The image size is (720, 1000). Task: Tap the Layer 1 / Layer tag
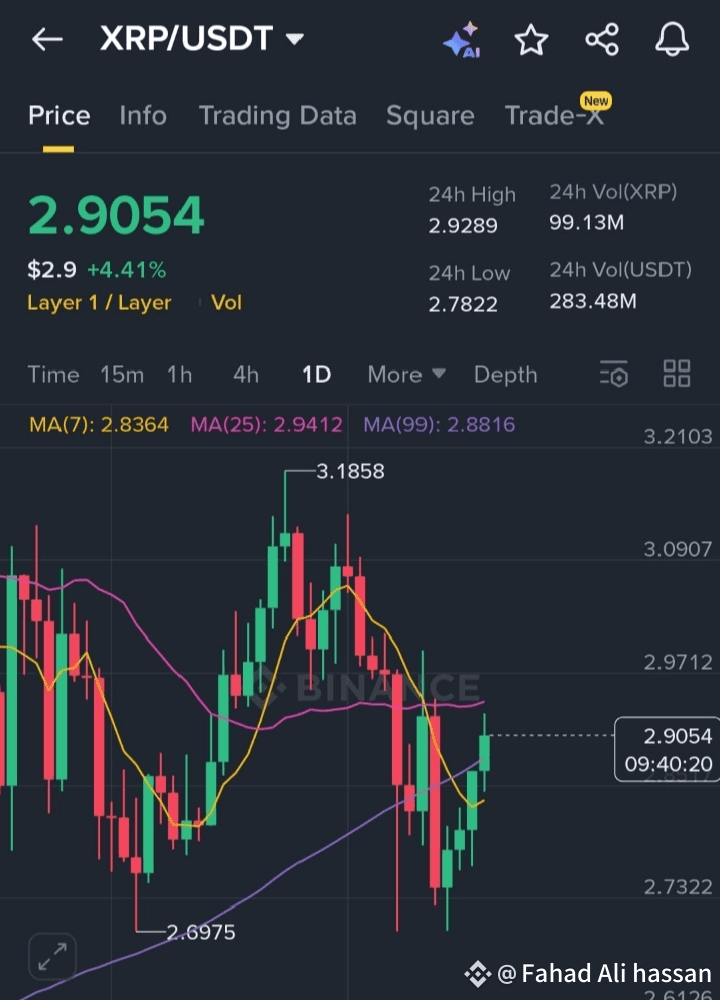(99, 303)
